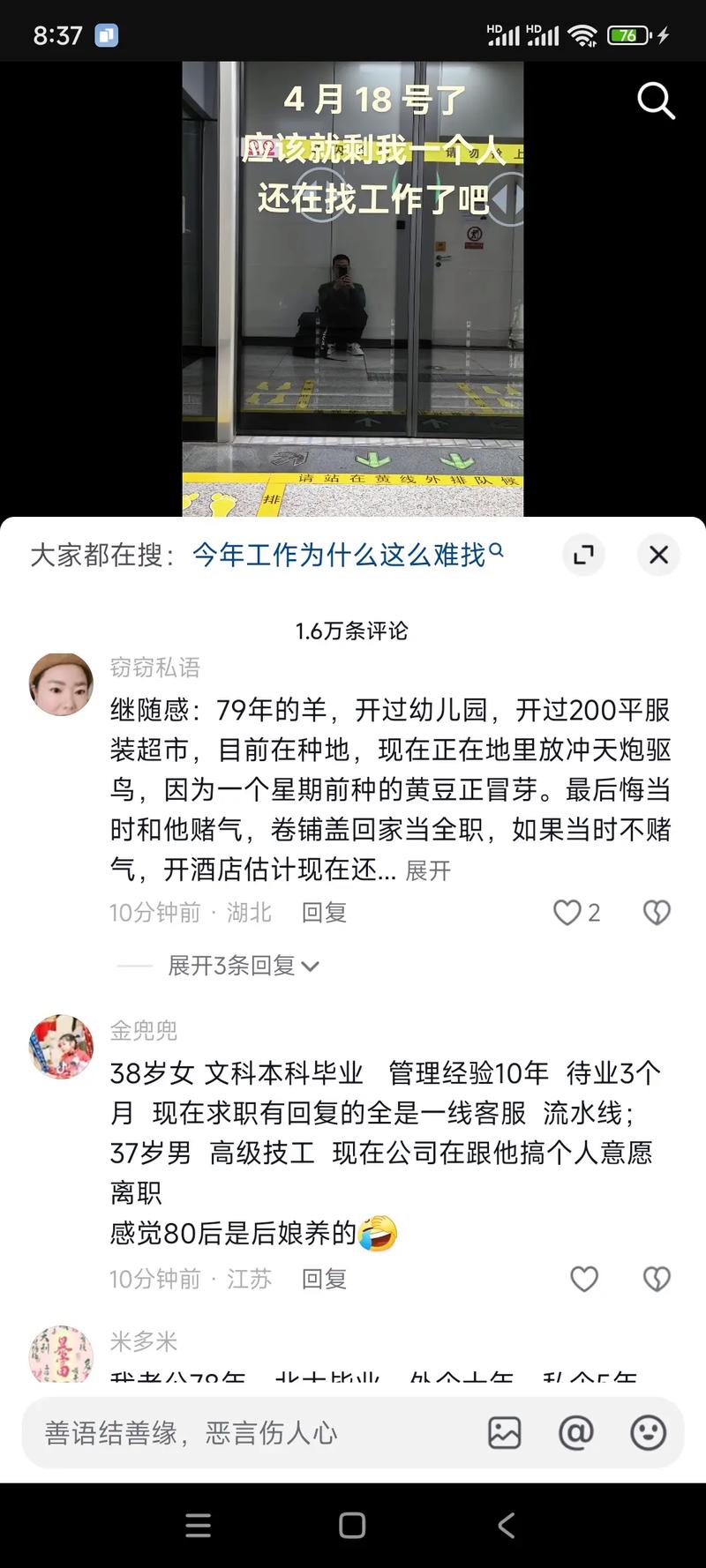706x1568 pixels.
Task: Dislike 金兜兜's comment
Action: [x=657, y=1279]
